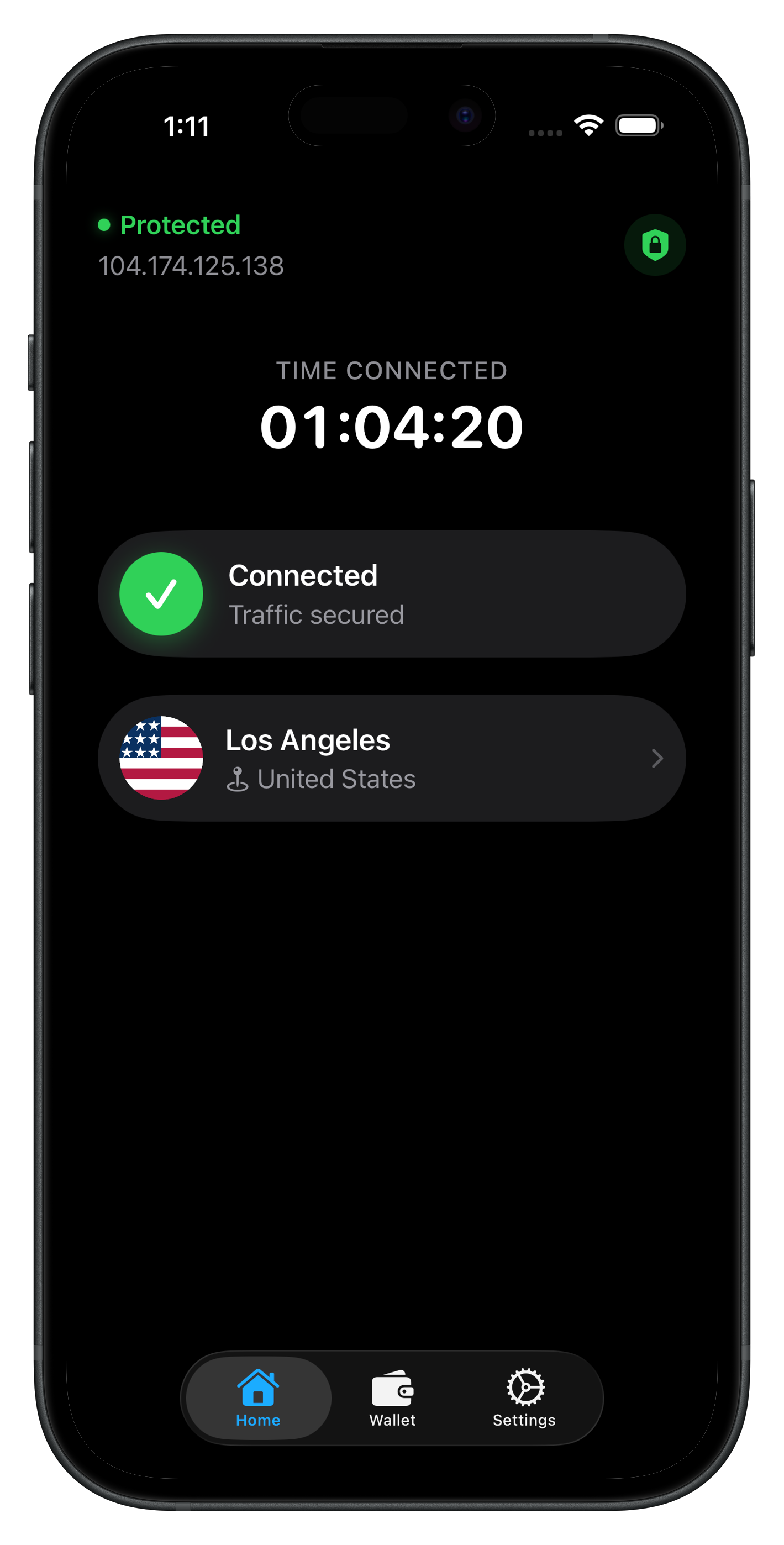
Task: Open the green shield lock icon
Action: 654,245
